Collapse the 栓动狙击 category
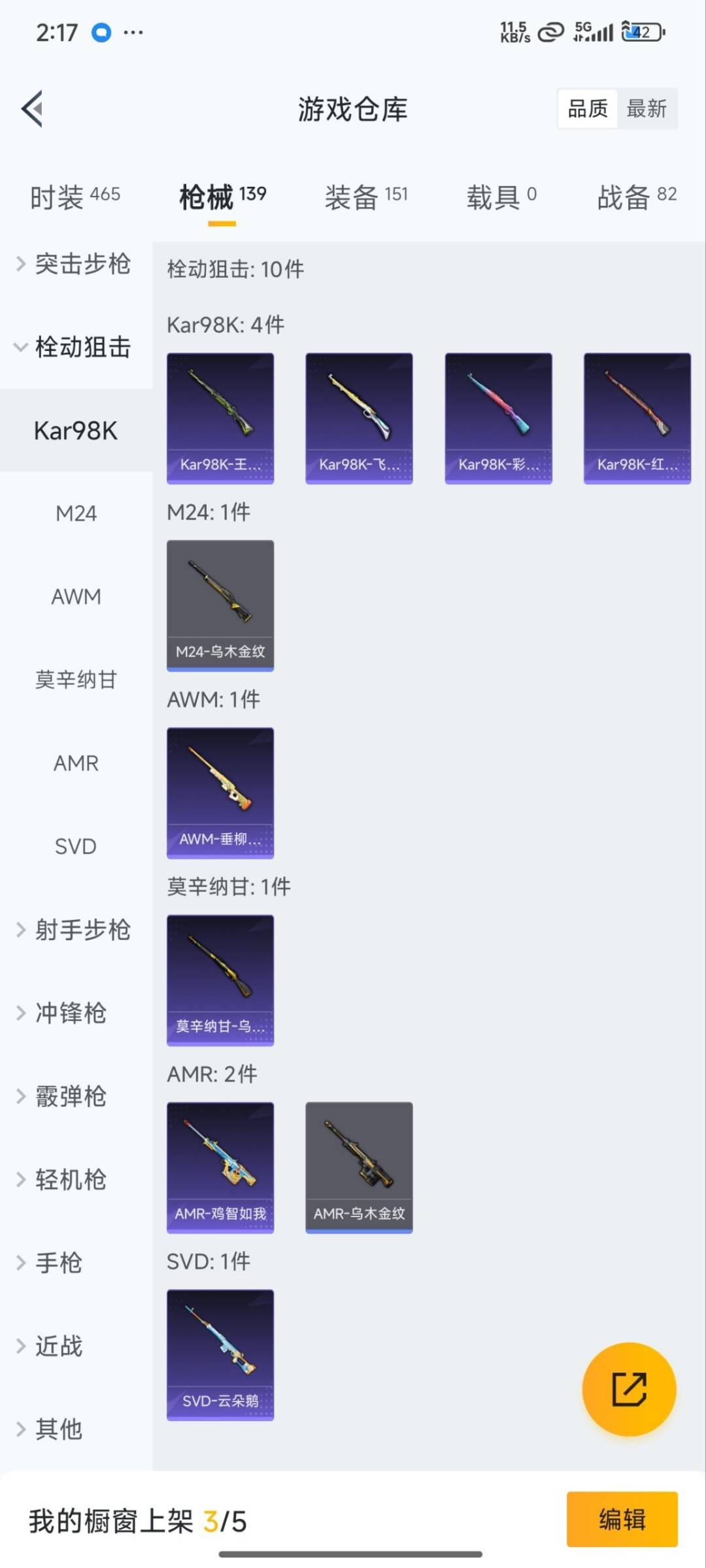Screen dimensions: 706x1568 coord(75,347)
